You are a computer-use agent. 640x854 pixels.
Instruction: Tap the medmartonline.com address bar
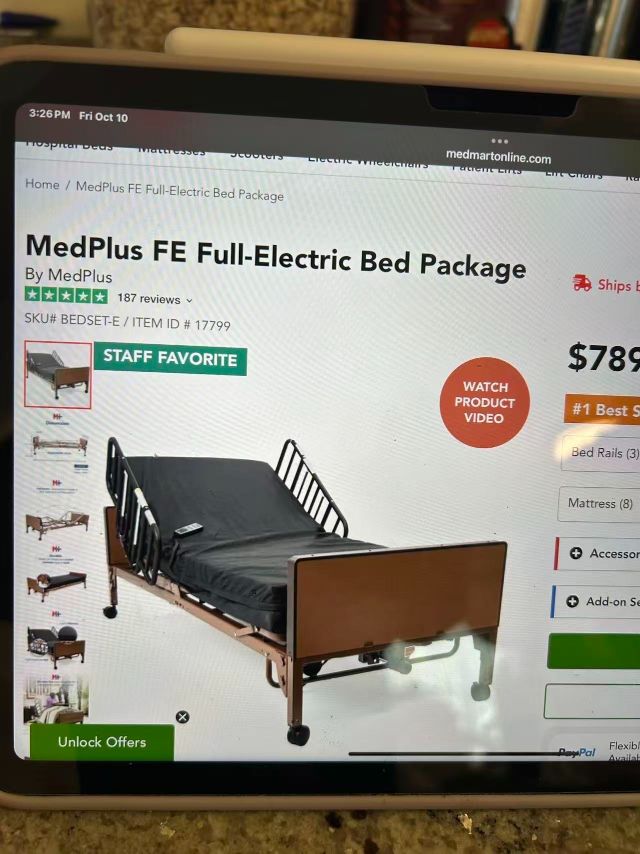[498, 157]
